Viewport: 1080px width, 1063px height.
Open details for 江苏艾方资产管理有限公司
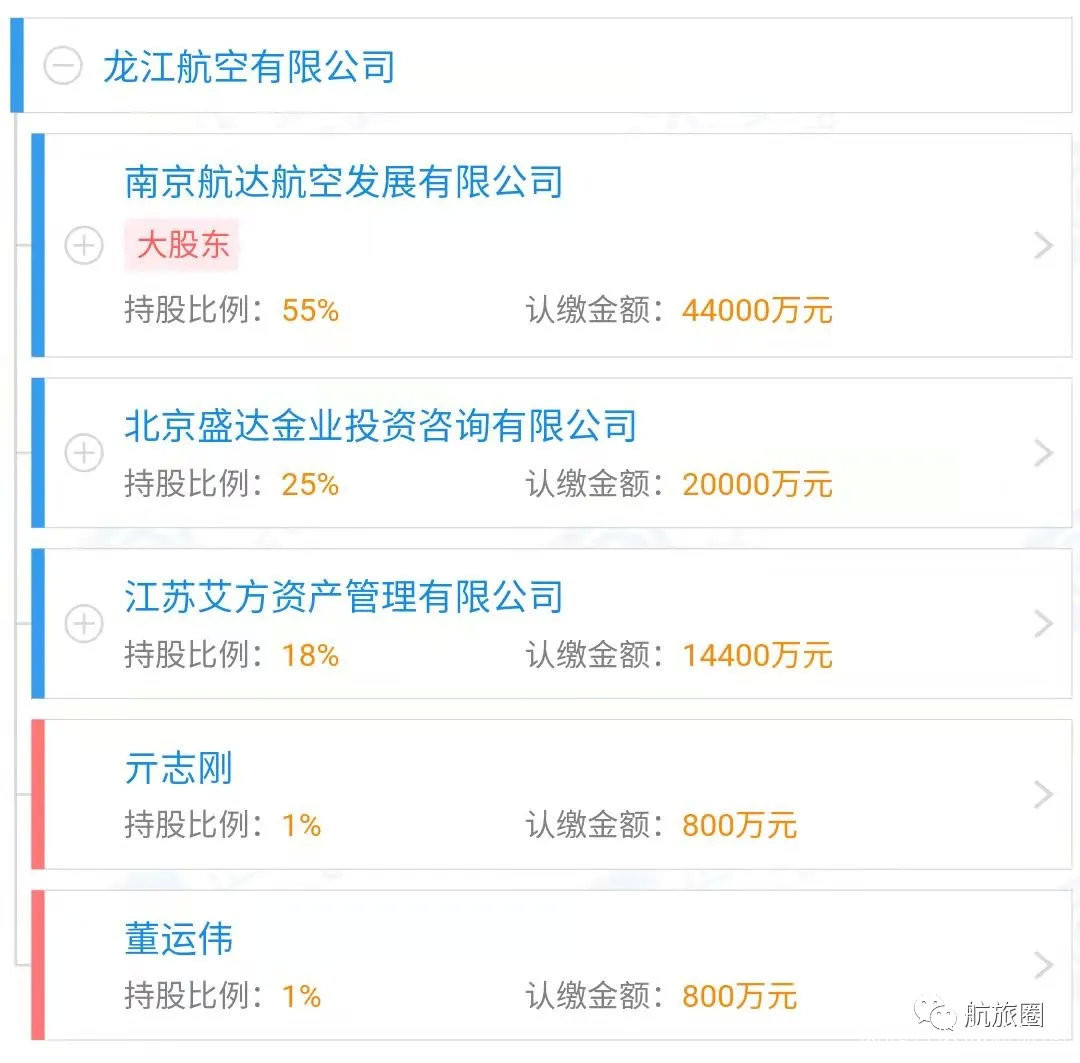pos(1043,624)
